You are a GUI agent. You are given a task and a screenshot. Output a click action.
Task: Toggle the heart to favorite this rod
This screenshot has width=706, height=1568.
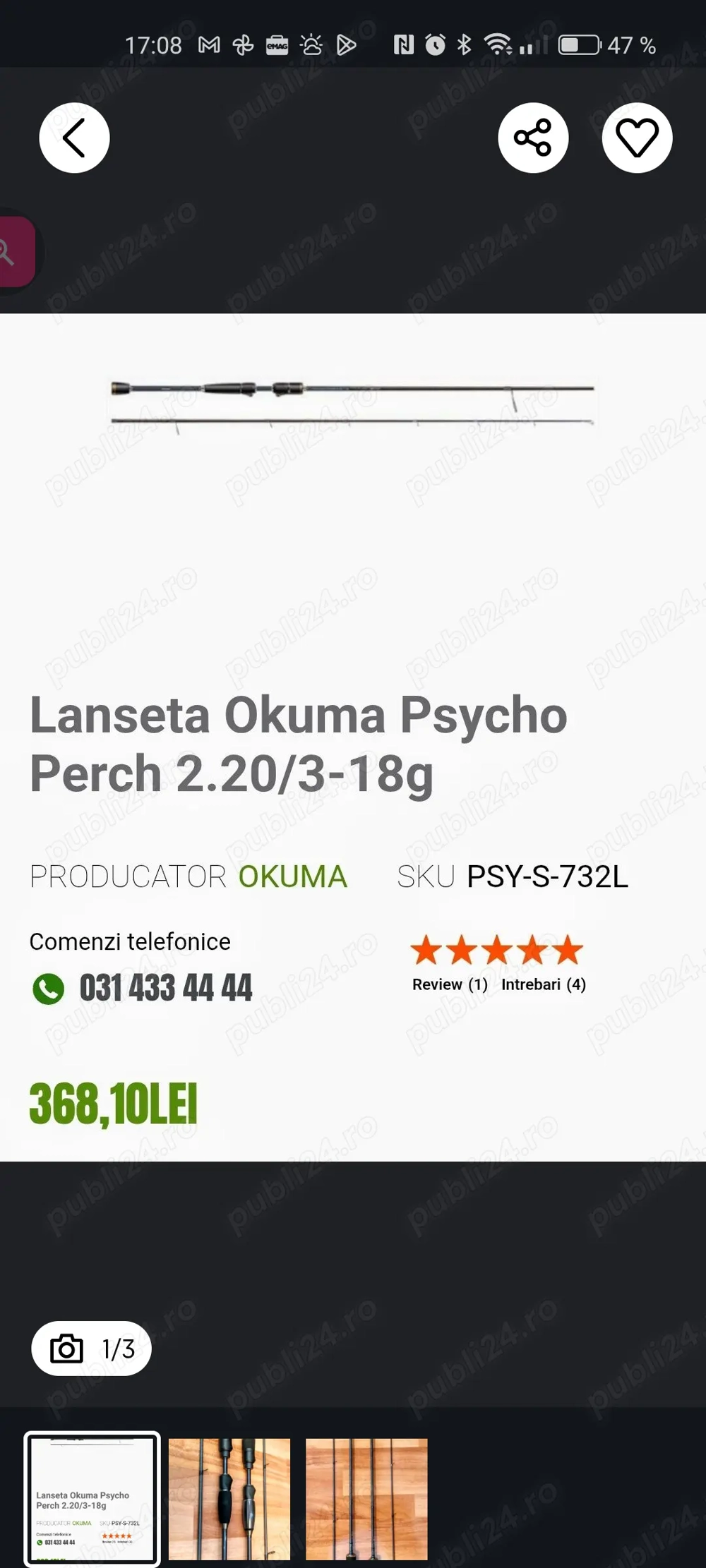pyautogui.click(x=636, y=138)
